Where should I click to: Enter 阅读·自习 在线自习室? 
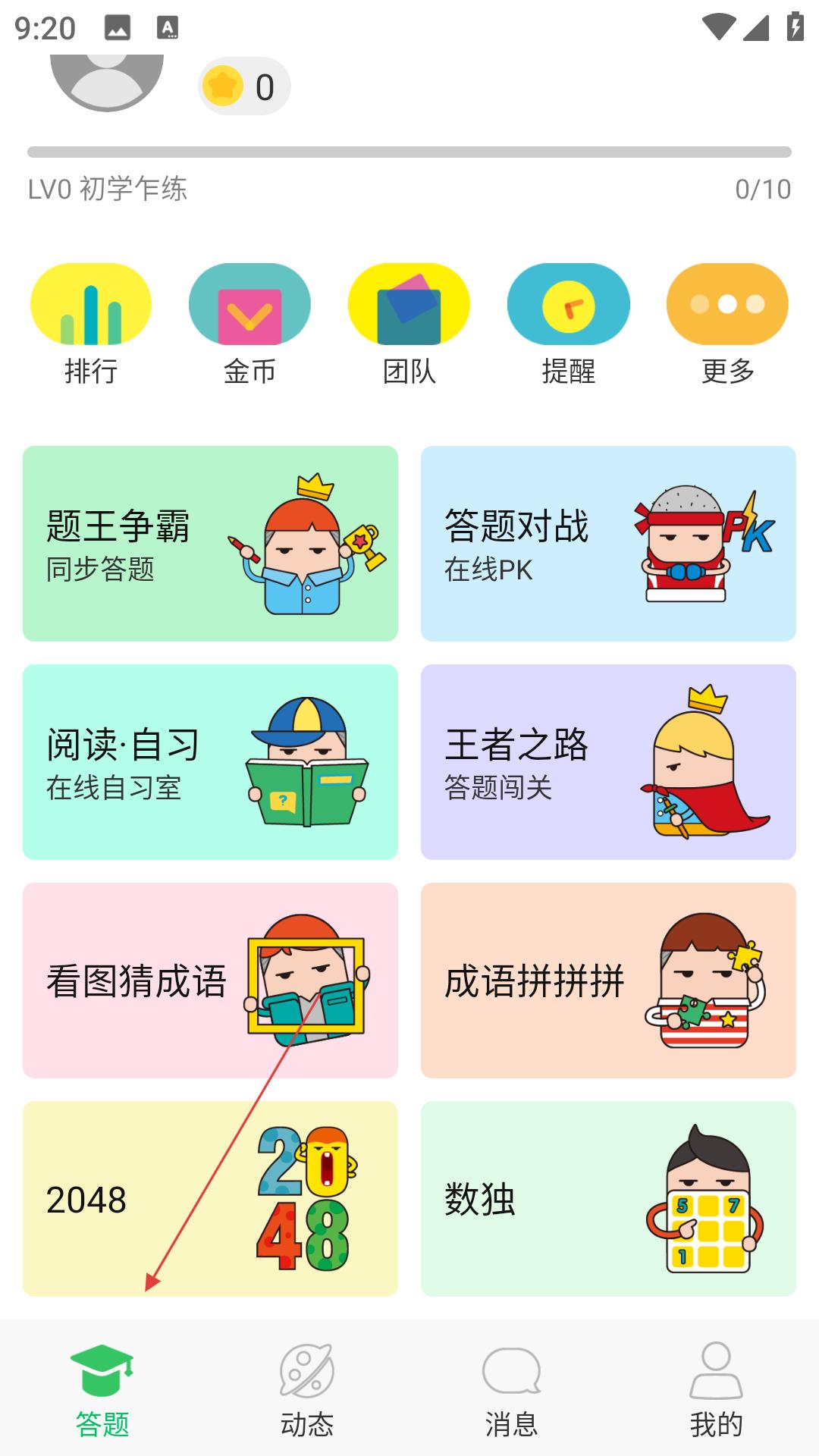click(x=210, y=762)
